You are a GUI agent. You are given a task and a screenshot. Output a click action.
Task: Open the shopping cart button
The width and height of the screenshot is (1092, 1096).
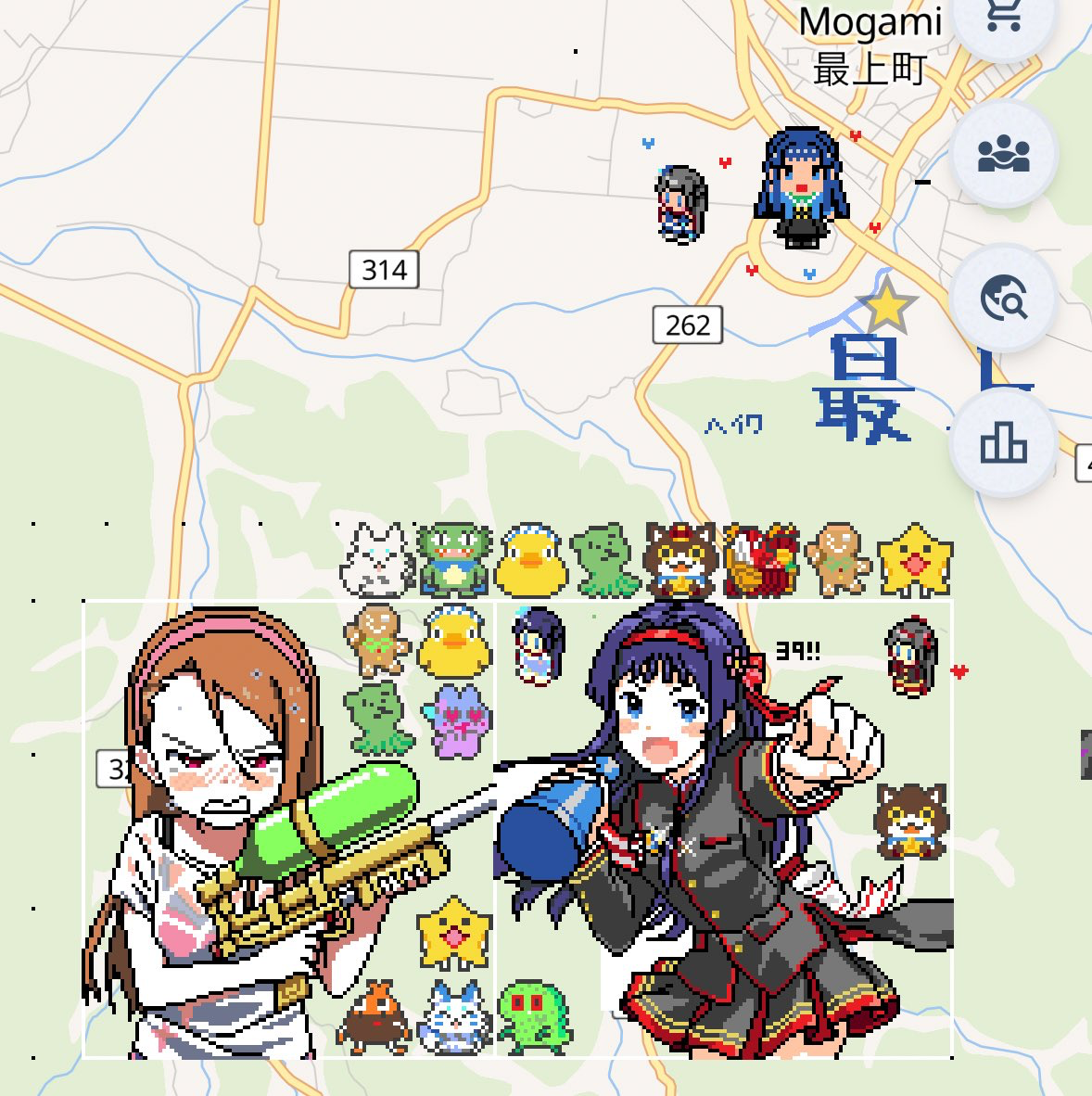tap(1004, 19)
